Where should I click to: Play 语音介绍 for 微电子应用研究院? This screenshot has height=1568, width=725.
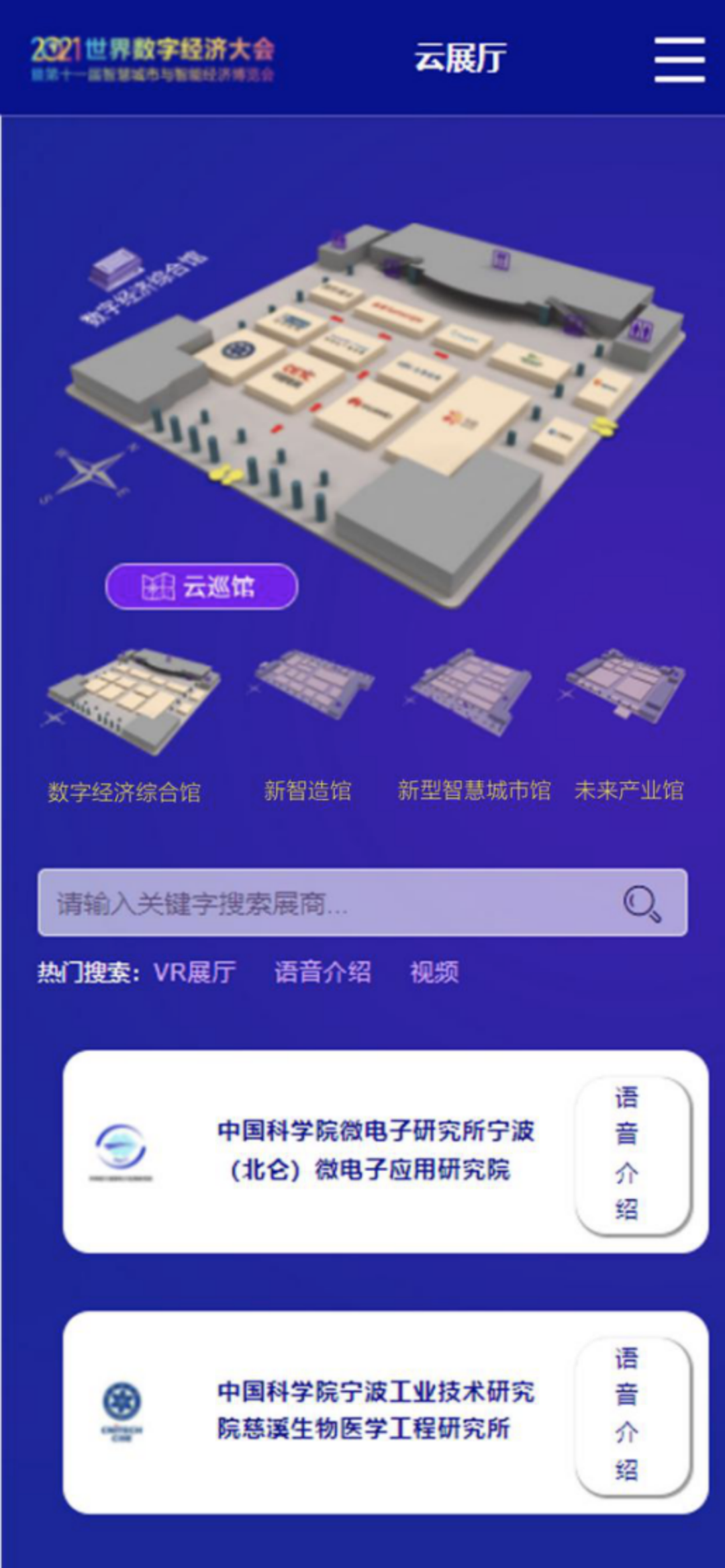click(x=632, y=1154)
